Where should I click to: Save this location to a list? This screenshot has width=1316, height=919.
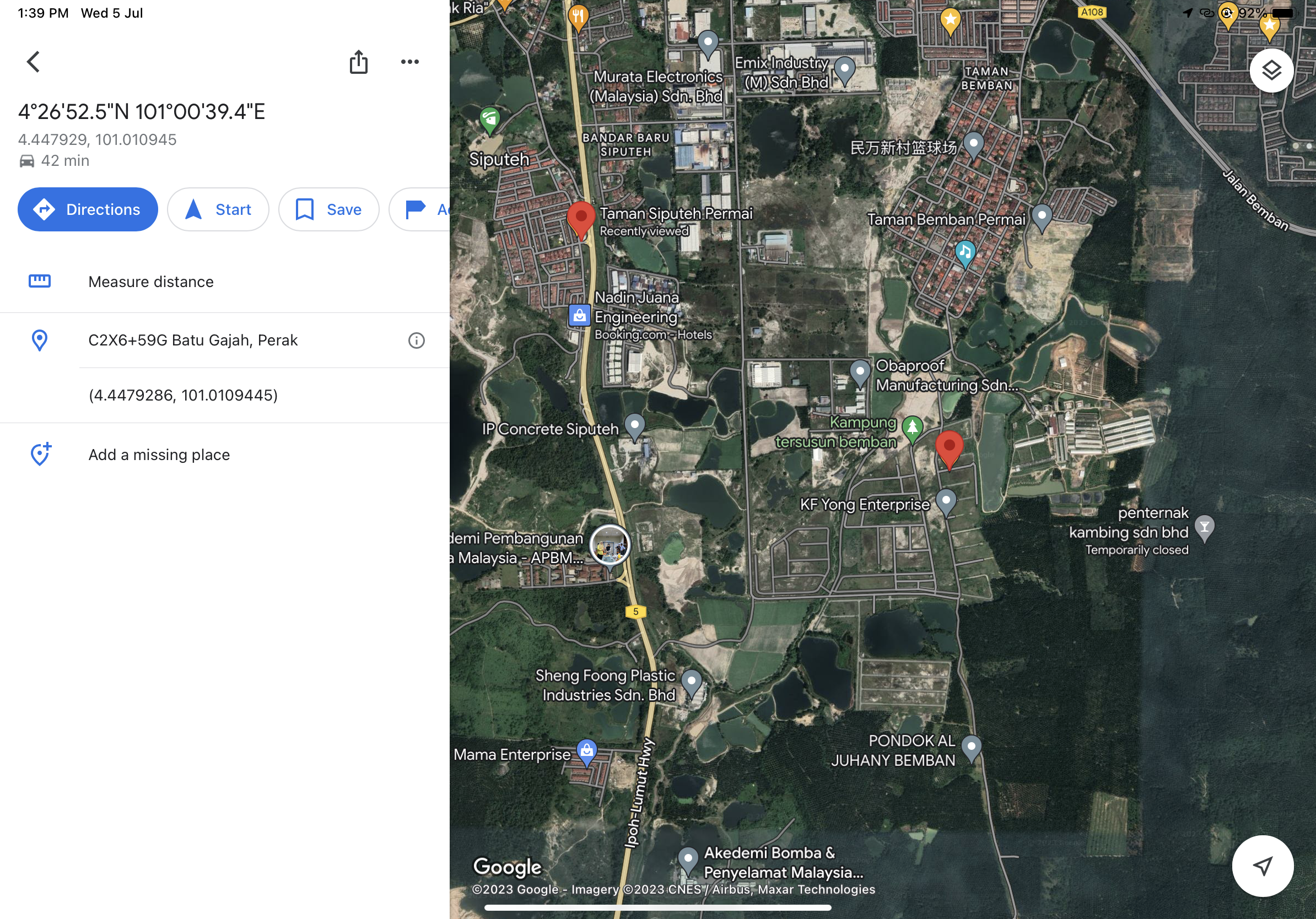[328, 210]
